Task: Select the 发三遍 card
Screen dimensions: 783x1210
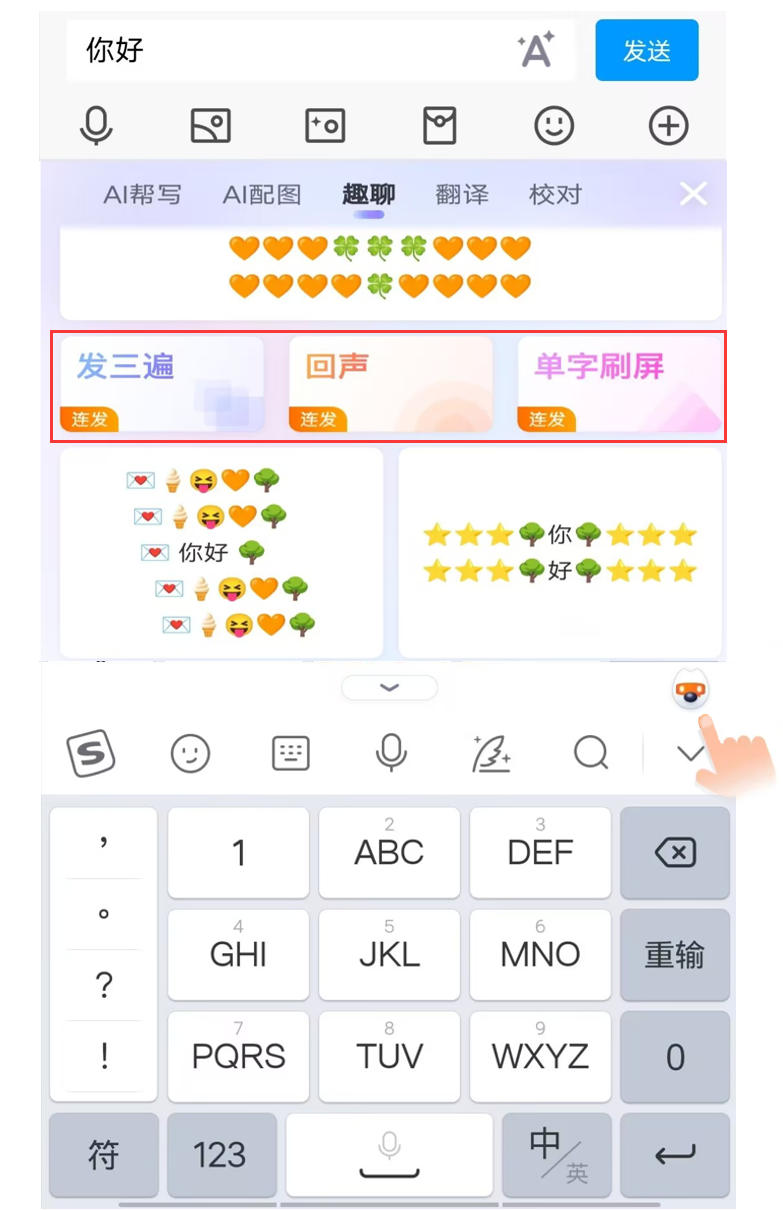Action: [x=162, y=384]
